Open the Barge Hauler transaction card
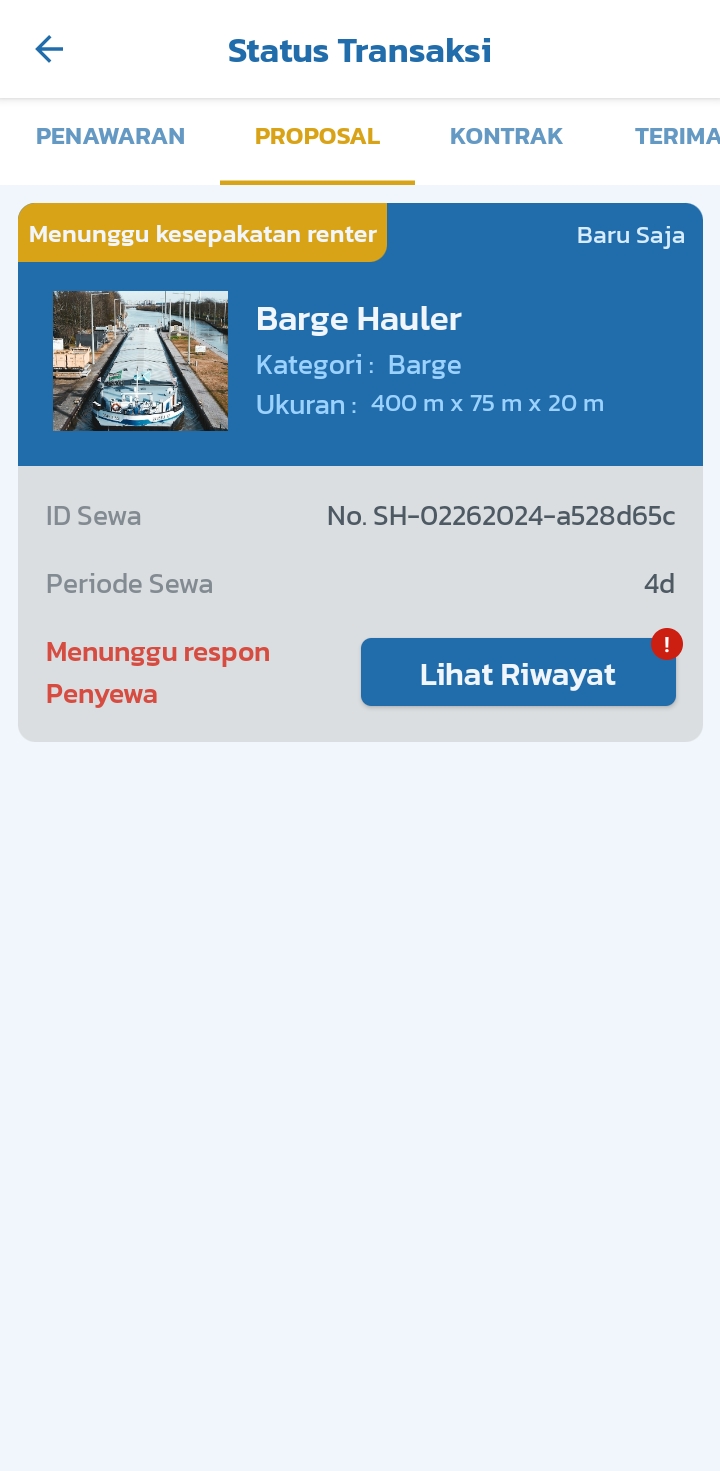This screenshot has height=1471, width=720. [360, 362]
